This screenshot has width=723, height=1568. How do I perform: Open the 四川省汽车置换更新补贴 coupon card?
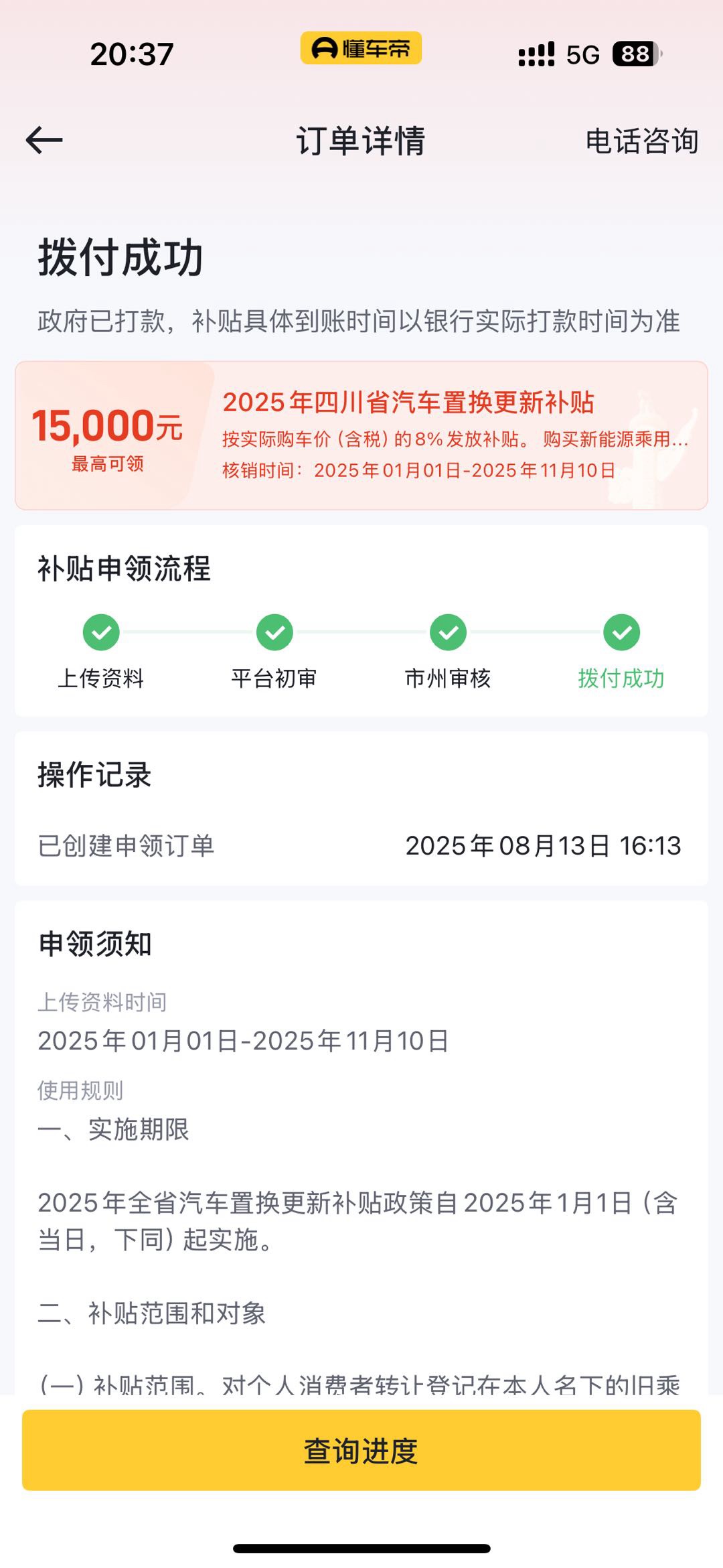[361, 435]
